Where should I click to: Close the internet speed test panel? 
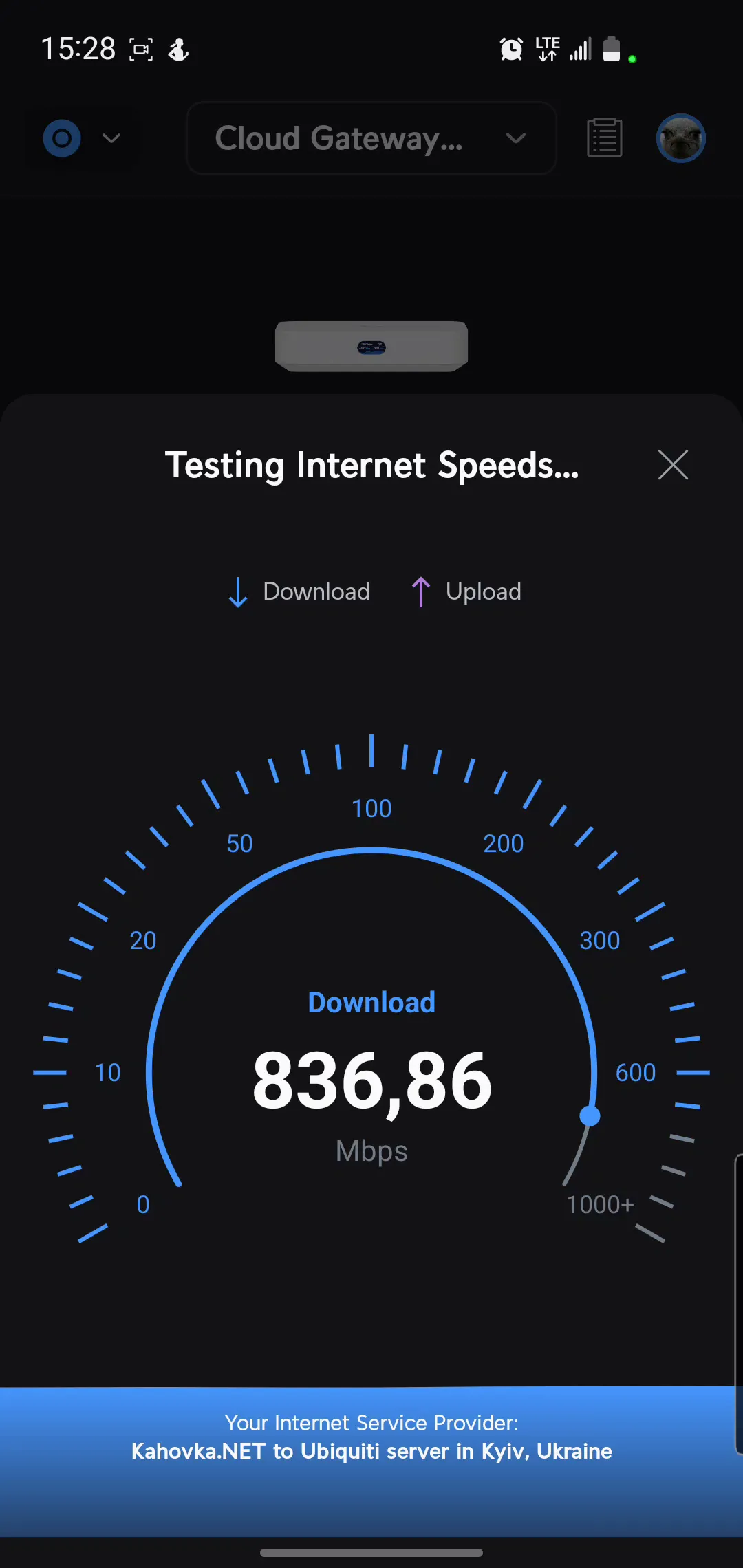pyautogui.click(x=673, y=465)
